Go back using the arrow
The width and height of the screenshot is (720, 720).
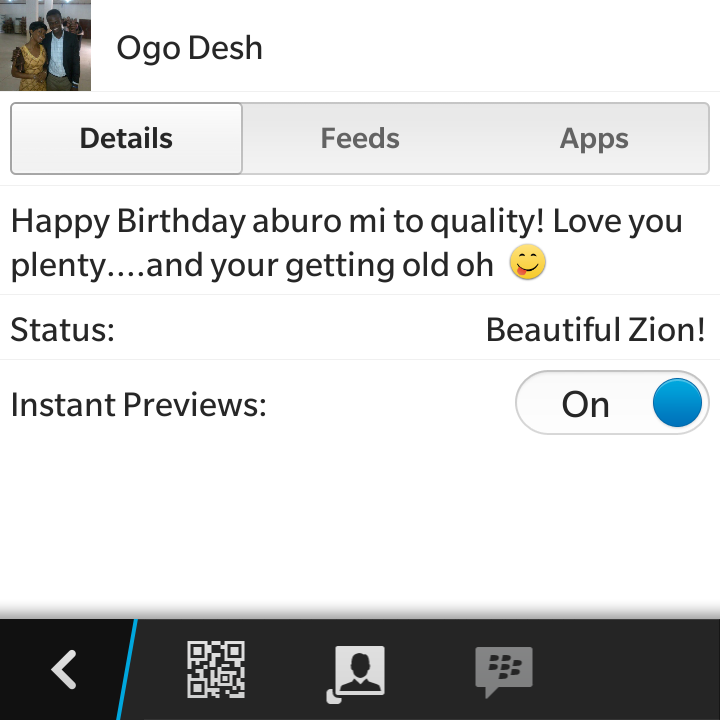63,669
